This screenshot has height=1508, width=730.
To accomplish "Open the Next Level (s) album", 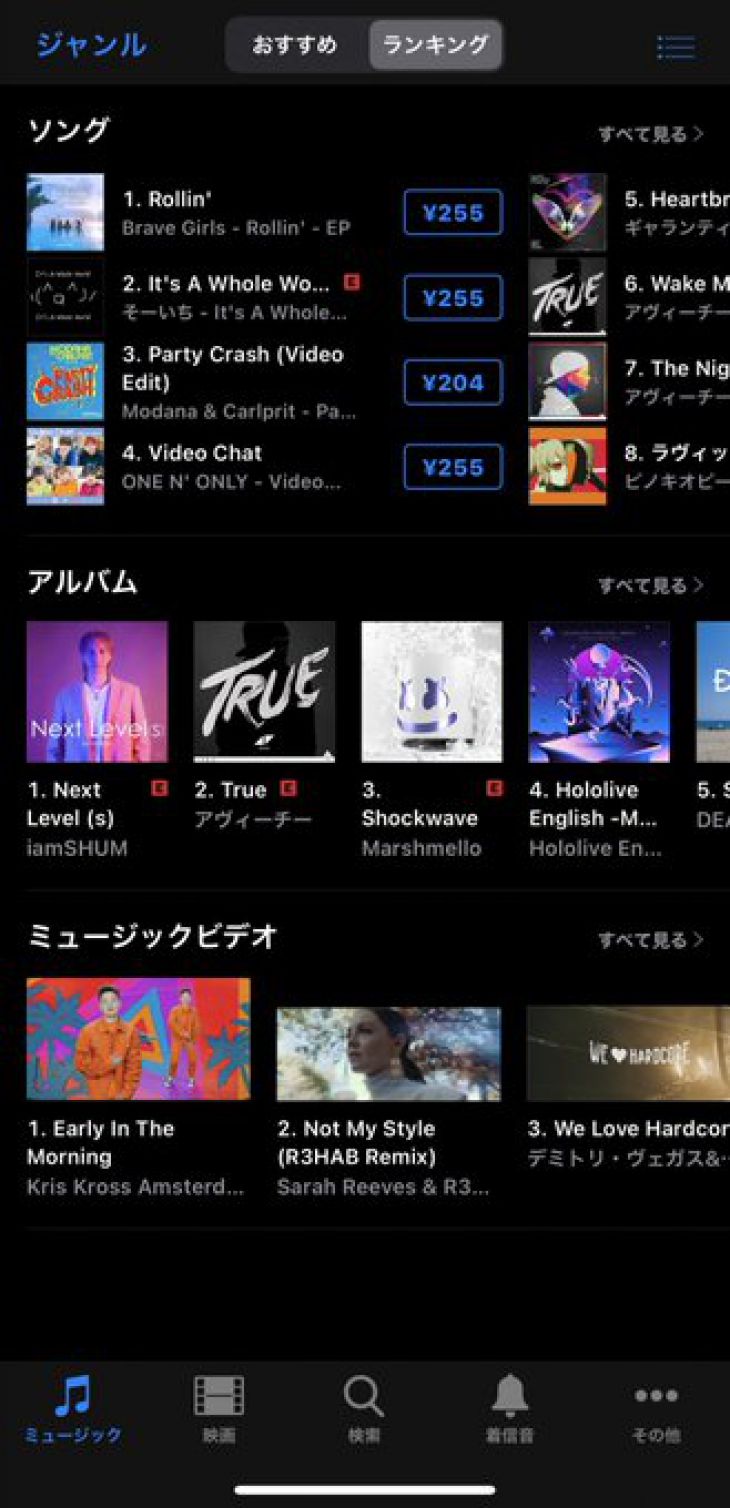I will 97,692.
